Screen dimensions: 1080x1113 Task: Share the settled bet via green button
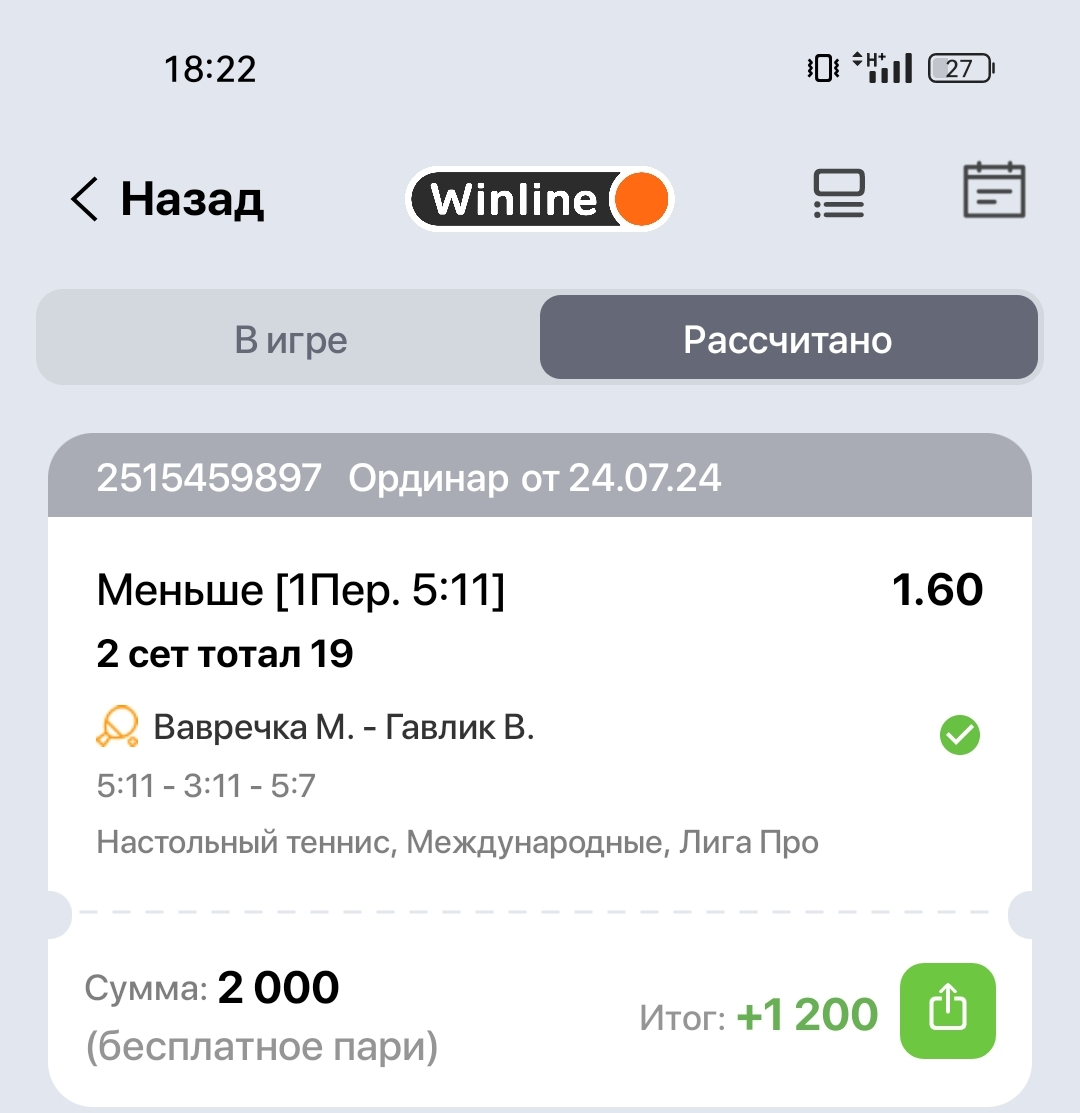pos(947,1011)
